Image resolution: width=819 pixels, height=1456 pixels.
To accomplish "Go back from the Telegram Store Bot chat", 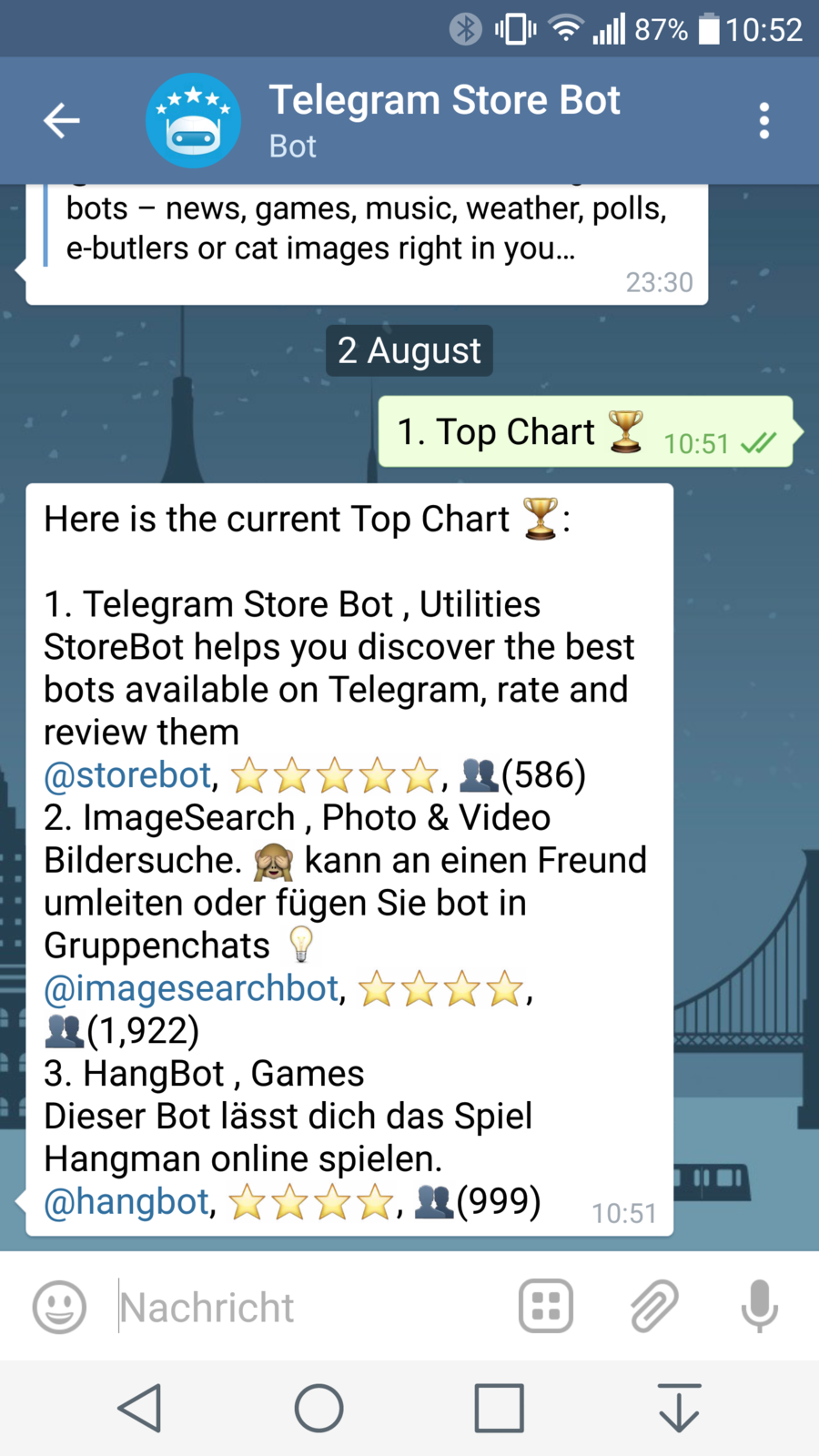I will (62, 121).
